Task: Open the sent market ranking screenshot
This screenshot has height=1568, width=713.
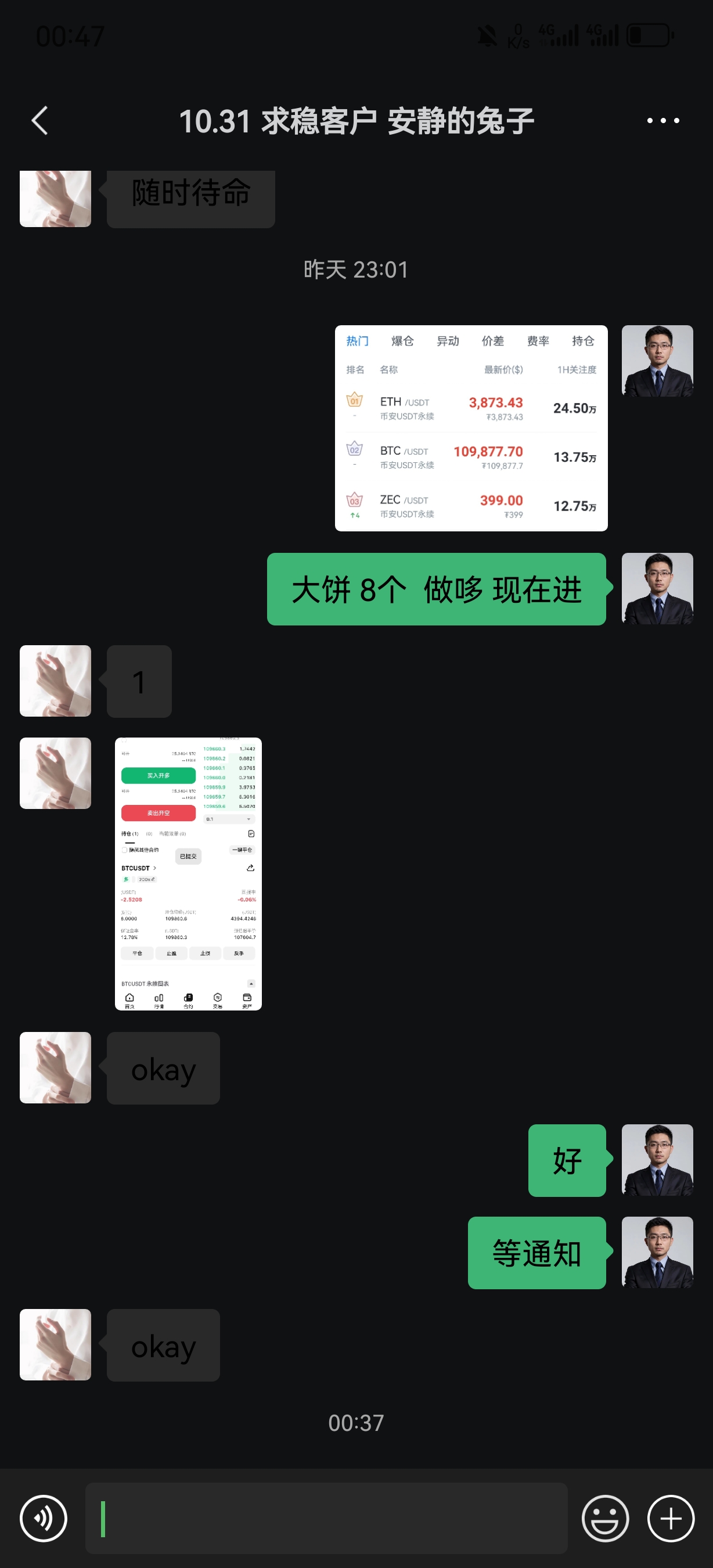Action: tap(471, 428)
